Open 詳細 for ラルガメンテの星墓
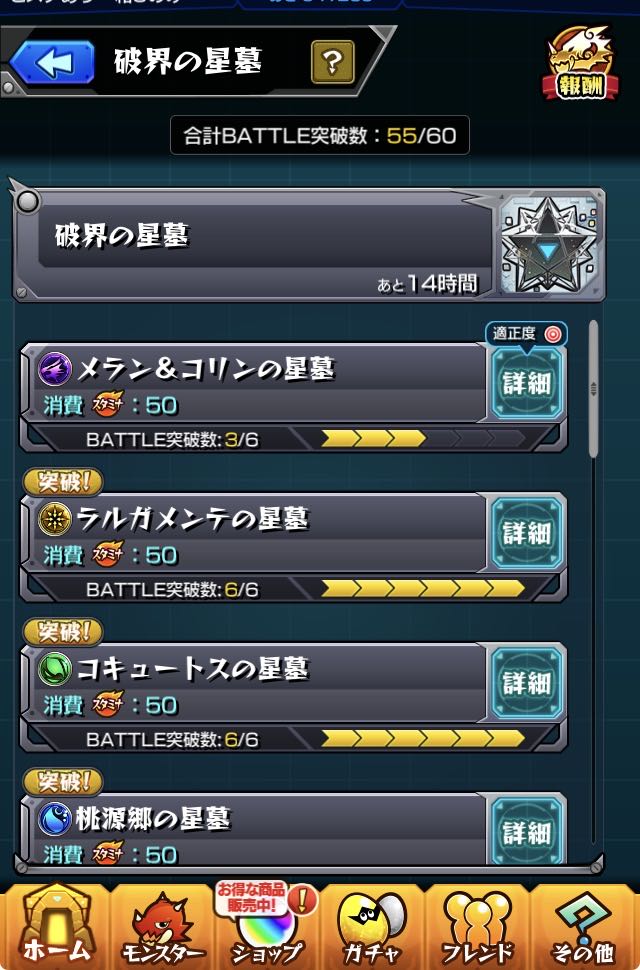Viewport: 640px width, 970px height. [x=526, y=533]
